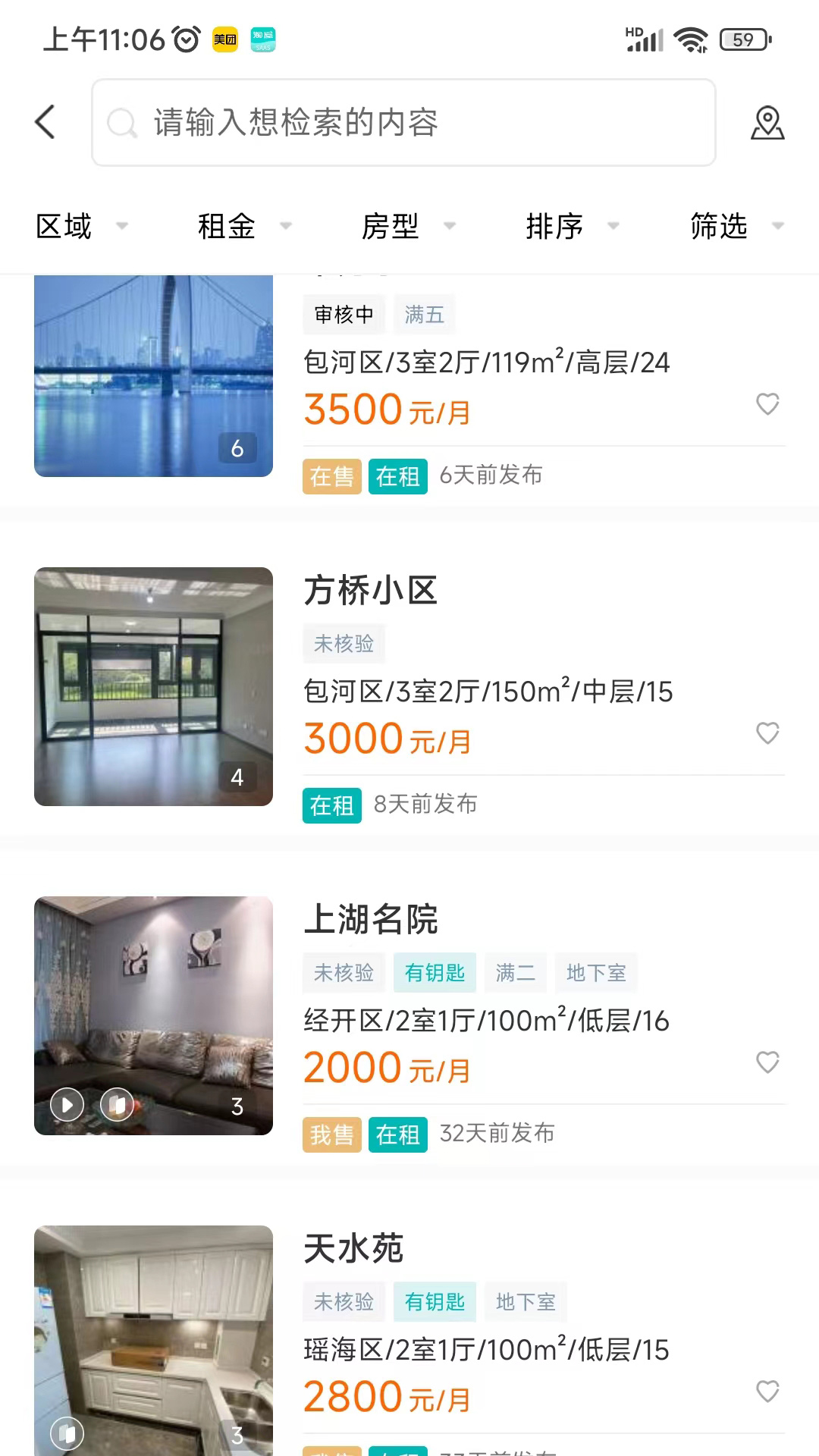Tap the photo stack icon on 天水苑 thumbnail
This screenshot has height=1456, width=819.
67,1433
